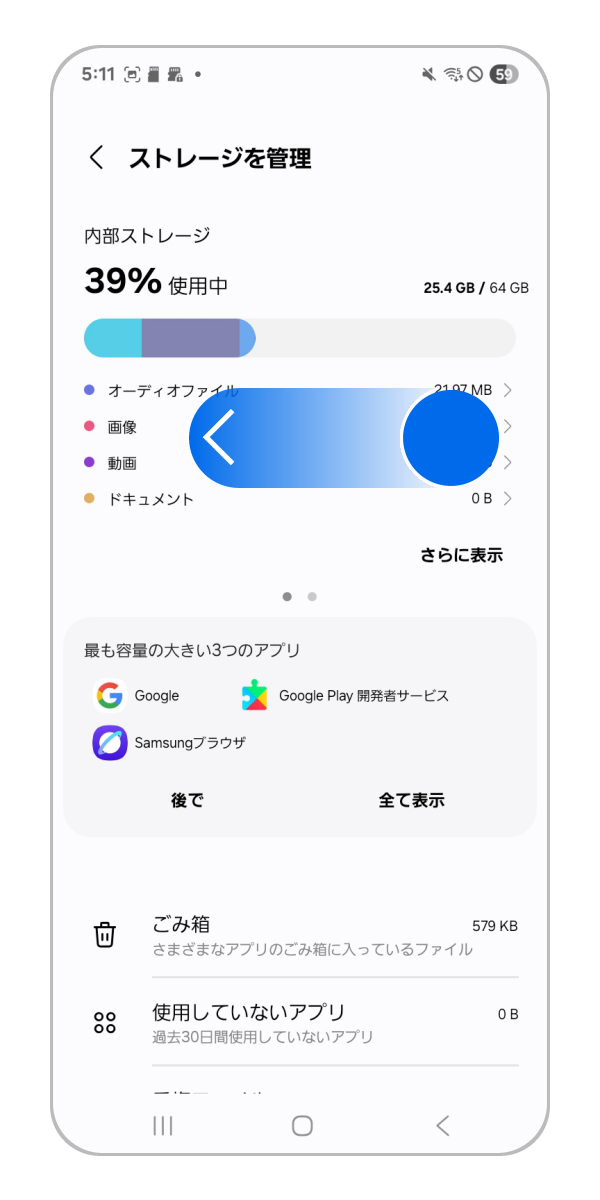This screenshot has height=1200, width=600.
Task: Open 使用していないアプリ list
Action: coord(300,1022)
